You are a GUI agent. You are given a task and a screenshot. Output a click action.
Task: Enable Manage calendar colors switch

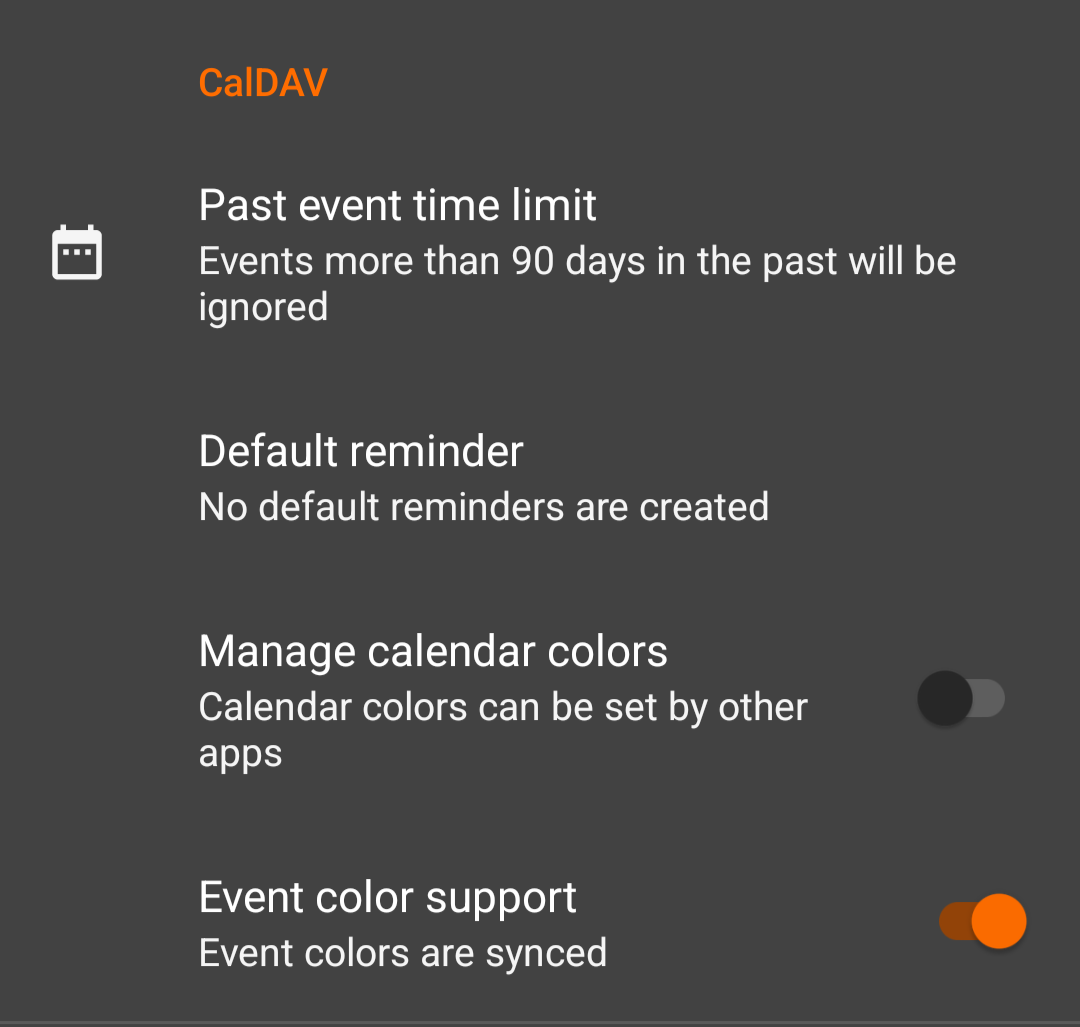coord(960,698)
